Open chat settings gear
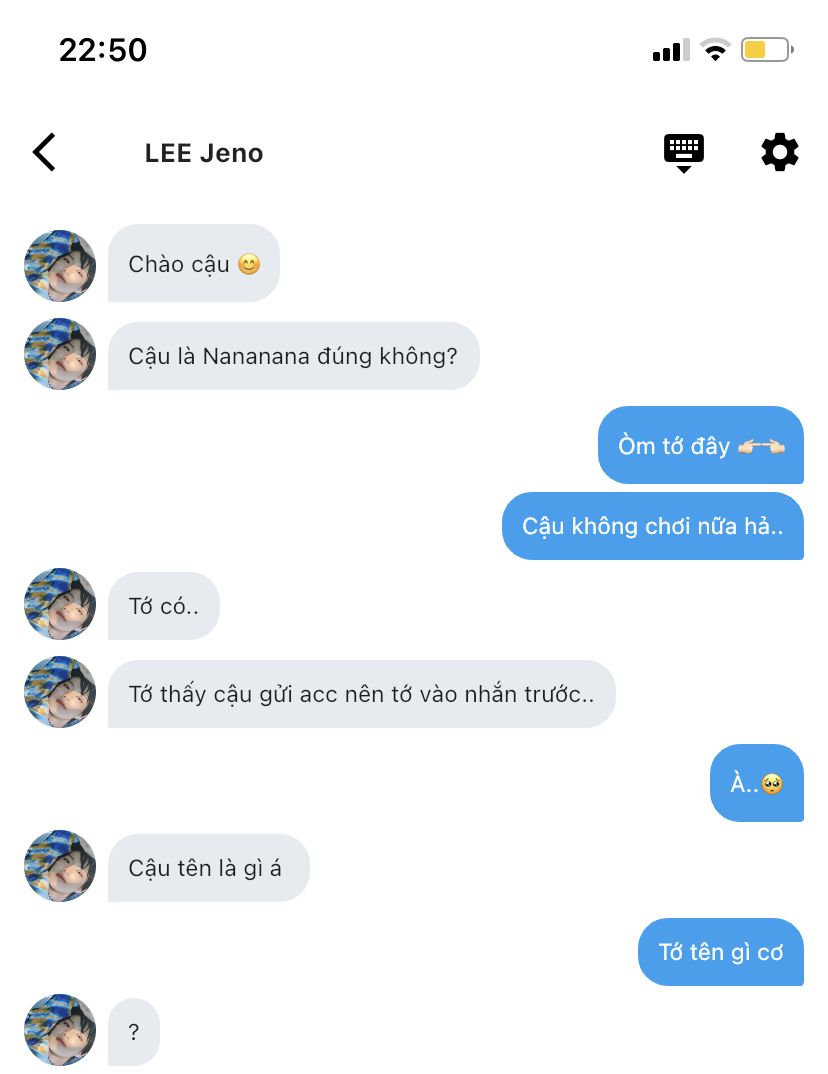 [x=779, y=153]
